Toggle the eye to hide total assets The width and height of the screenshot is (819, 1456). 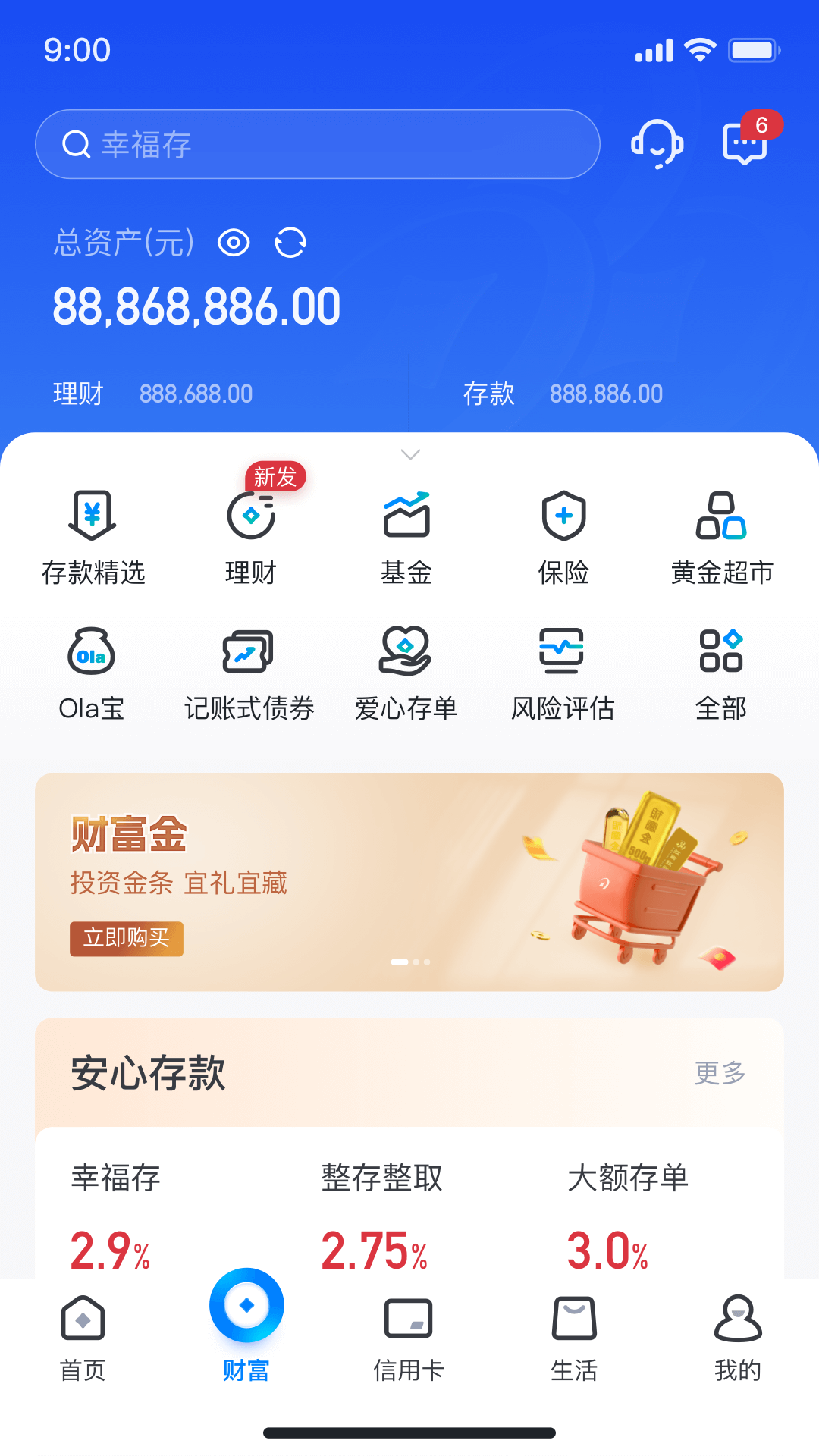tap(234, 243)
